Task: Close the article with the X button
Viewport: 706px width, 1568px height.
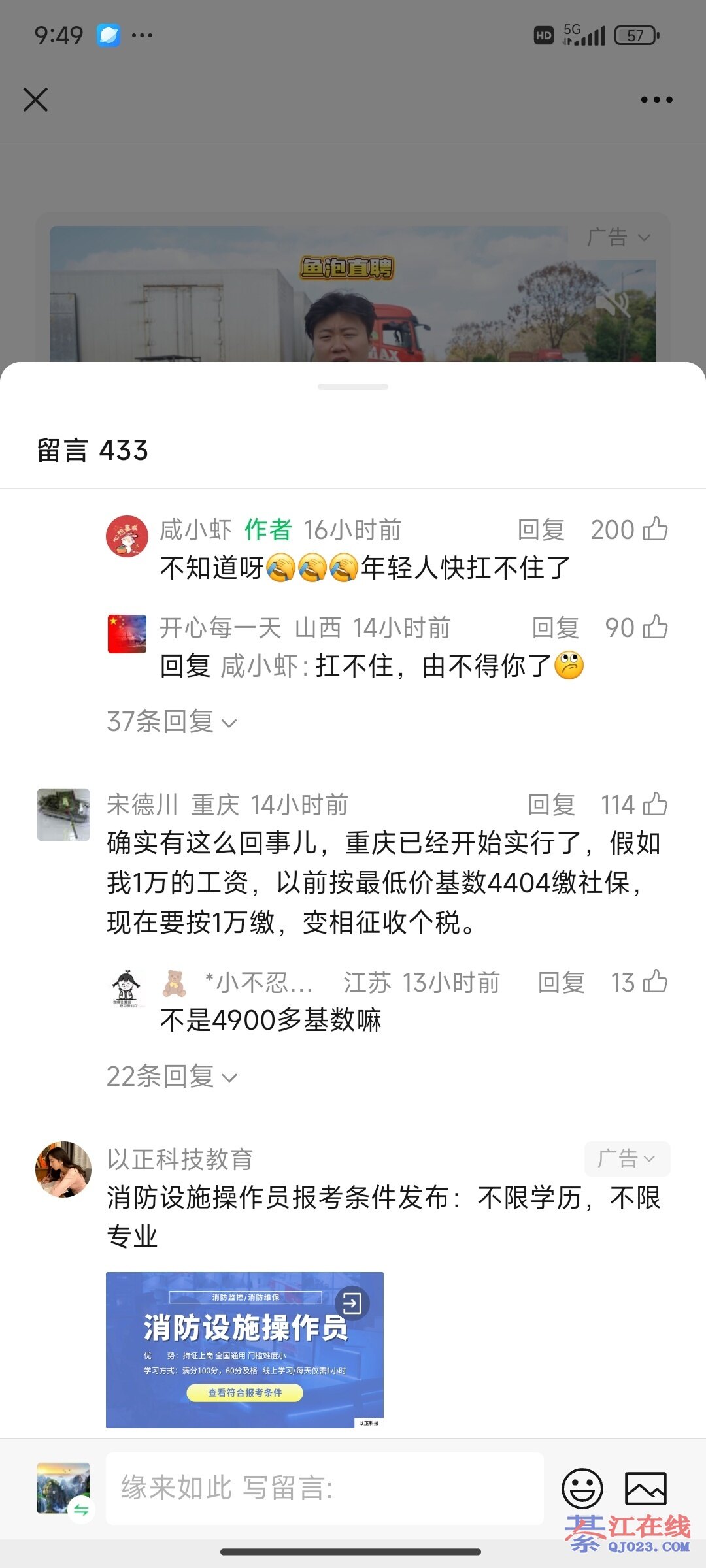Action: [35, 100]
